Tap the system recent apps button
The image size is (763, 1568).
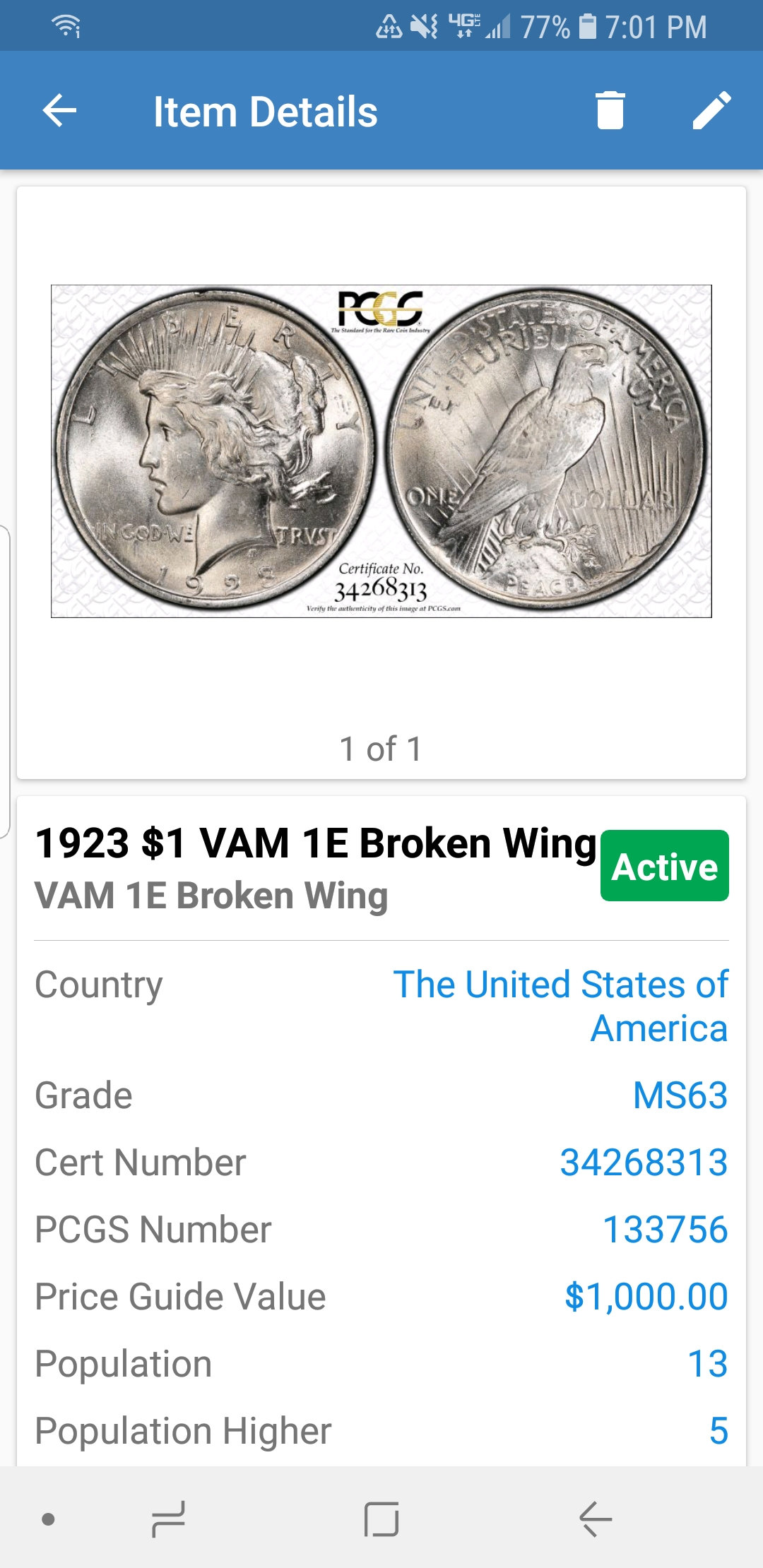pyautogui.click(x=168, y=1519)
